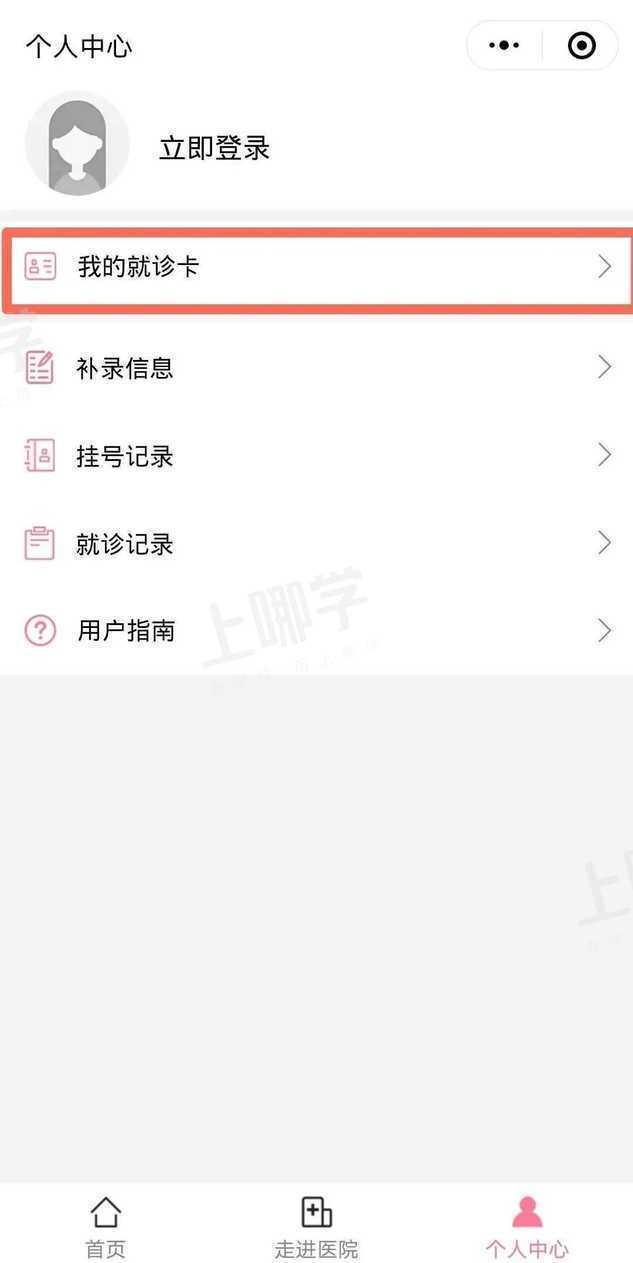View 就诊记录 visit records
Image resolution: width=633 pixels, height=1263 pixels.
(x=316, y=544)
